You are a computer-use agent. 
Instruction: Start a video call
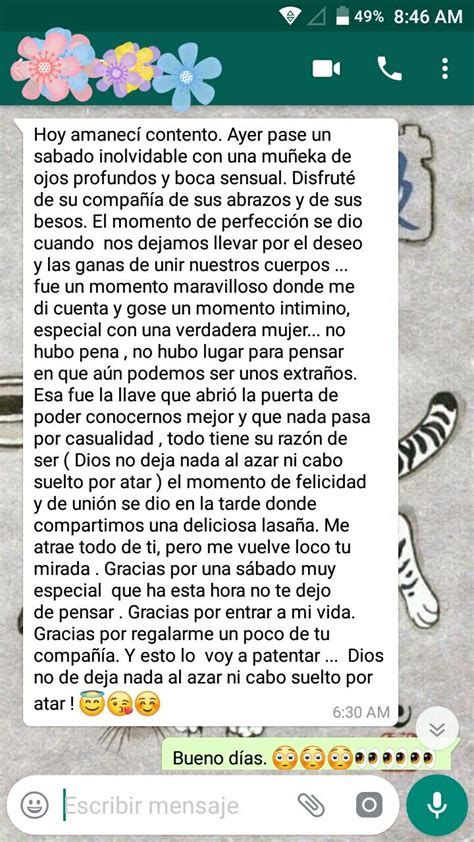[326, 69]
